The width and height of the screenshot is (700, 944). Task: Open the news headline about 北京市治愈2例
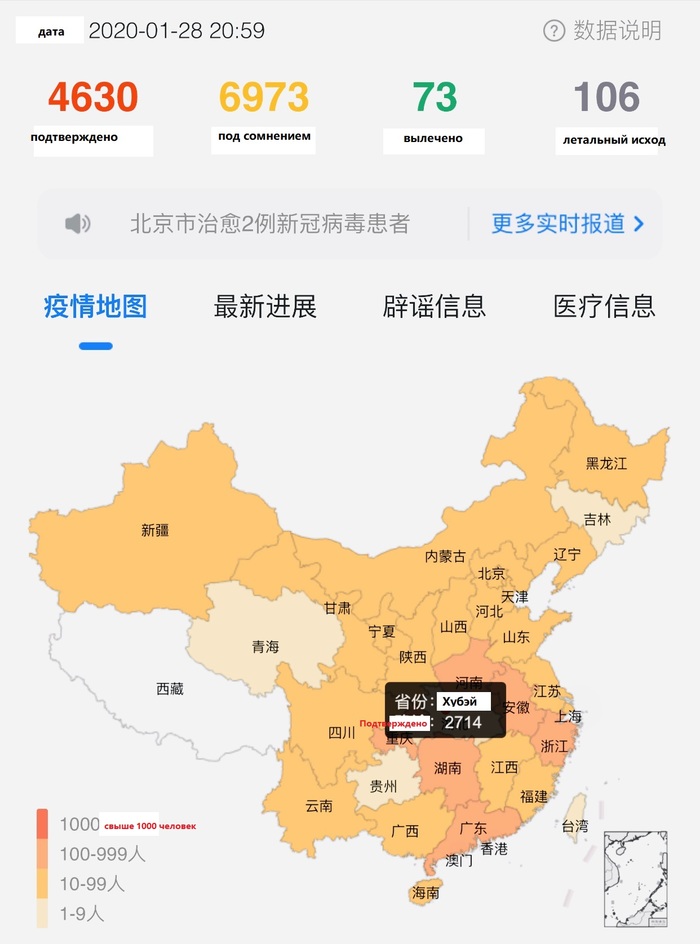[x=269, y=224]
